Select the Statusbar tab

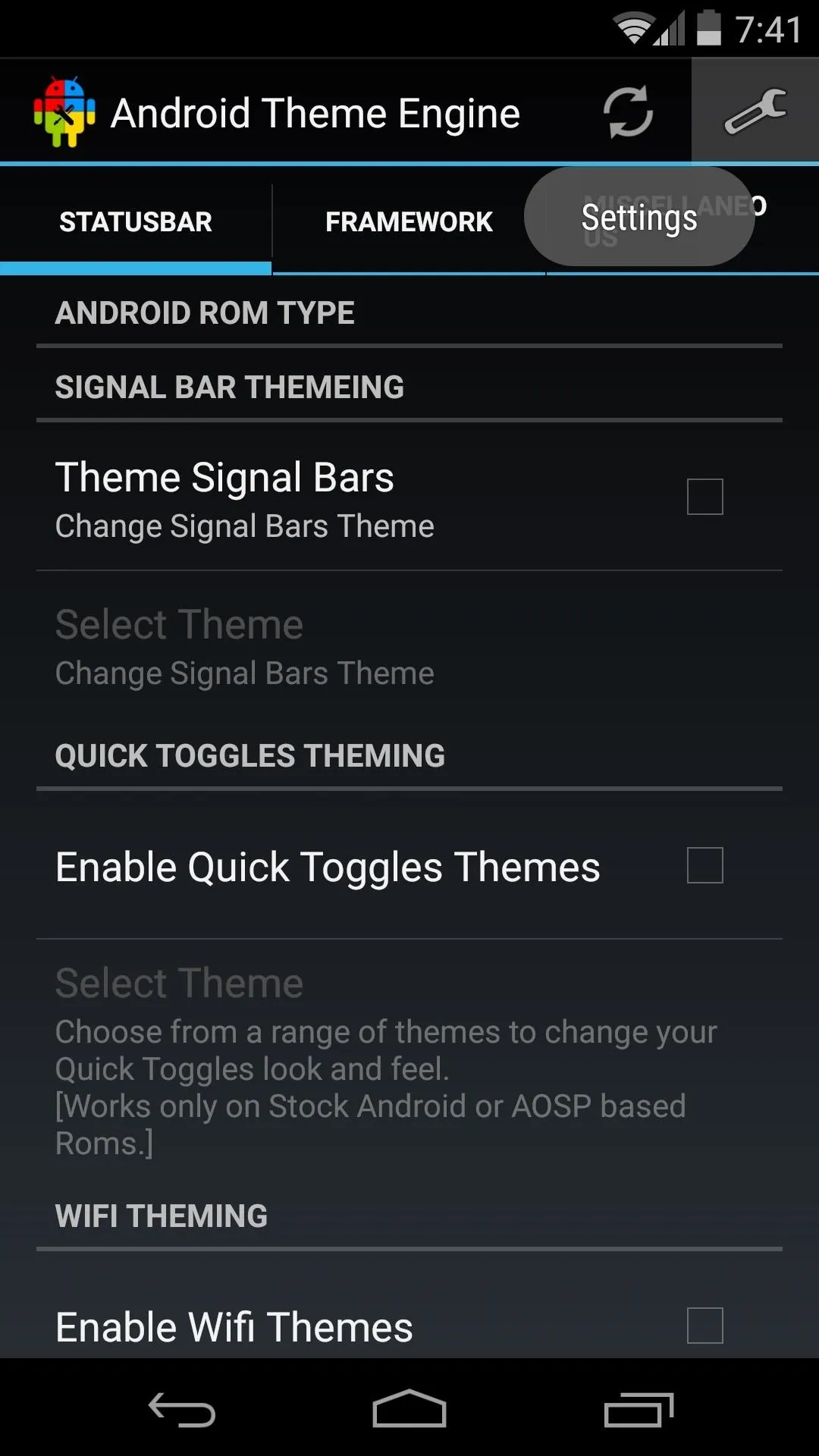coord(136,221)
